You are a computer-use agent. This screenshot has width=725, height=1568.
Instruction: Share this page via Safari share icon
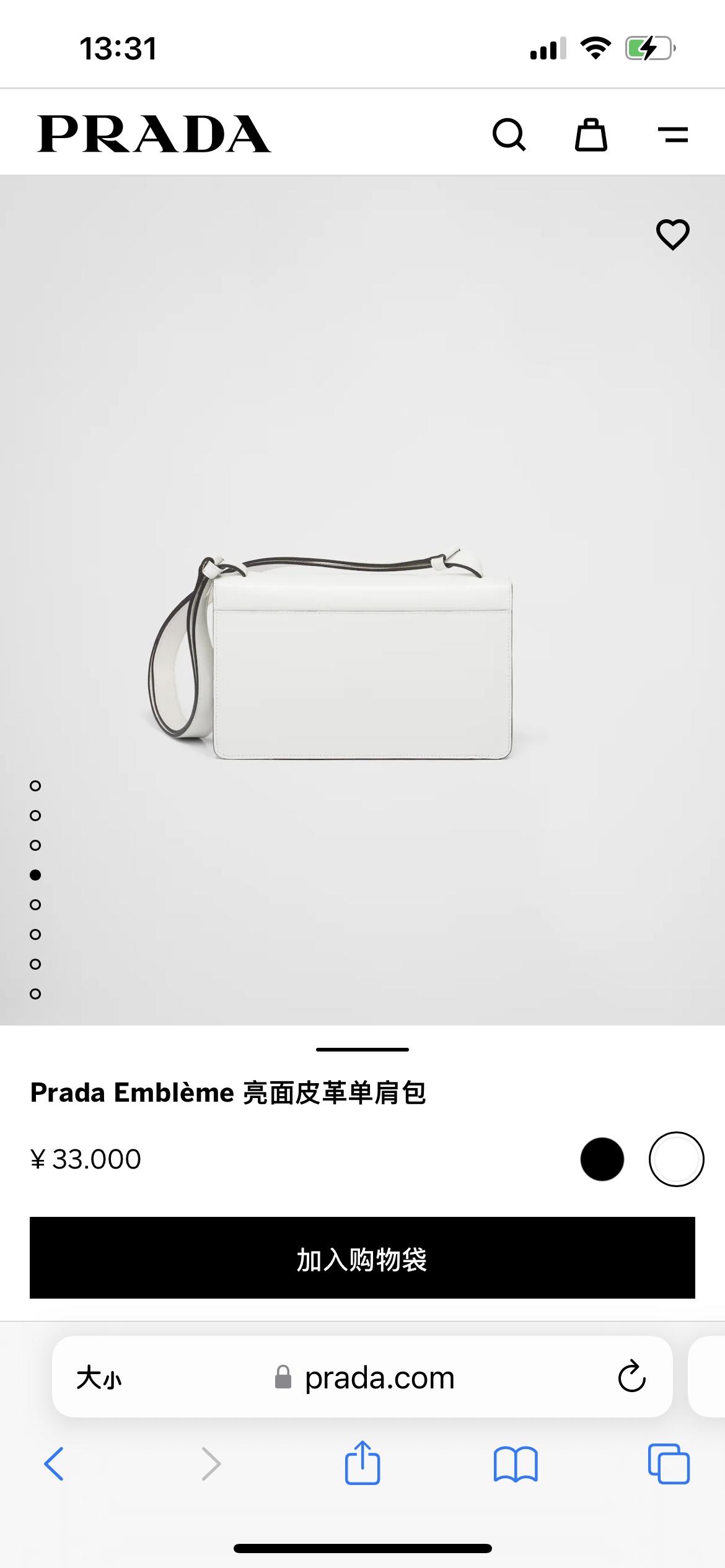coord(362,1463)
